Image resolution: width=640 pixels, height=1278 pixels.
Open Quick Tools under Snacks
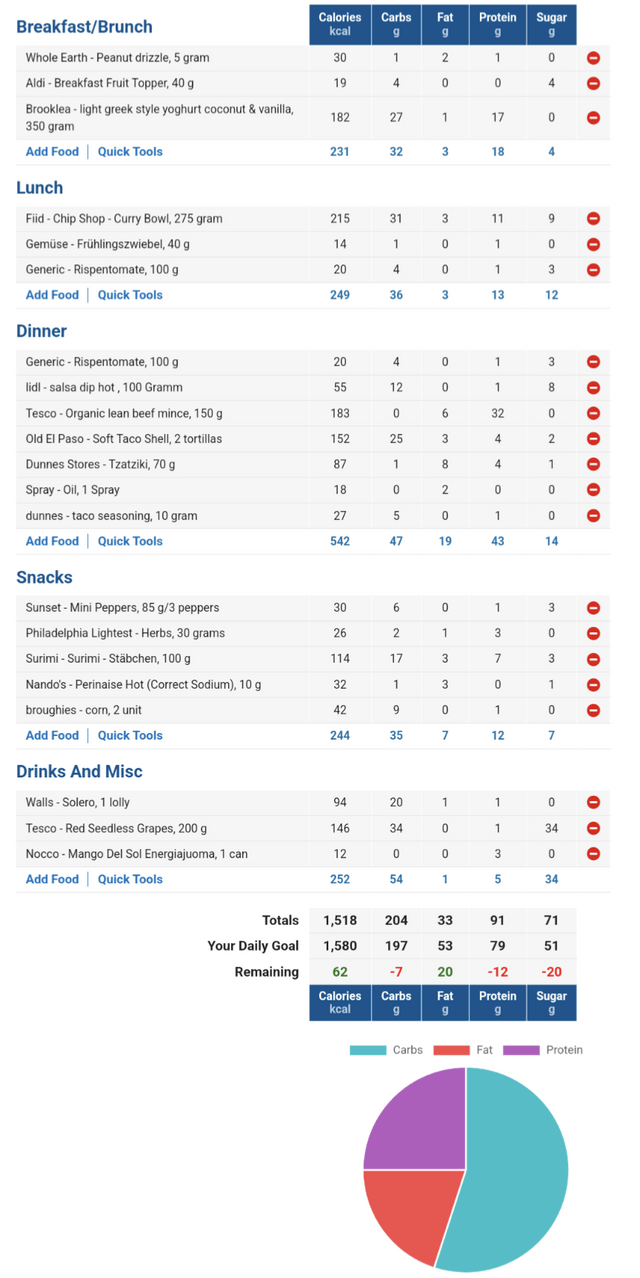[130, 735]
